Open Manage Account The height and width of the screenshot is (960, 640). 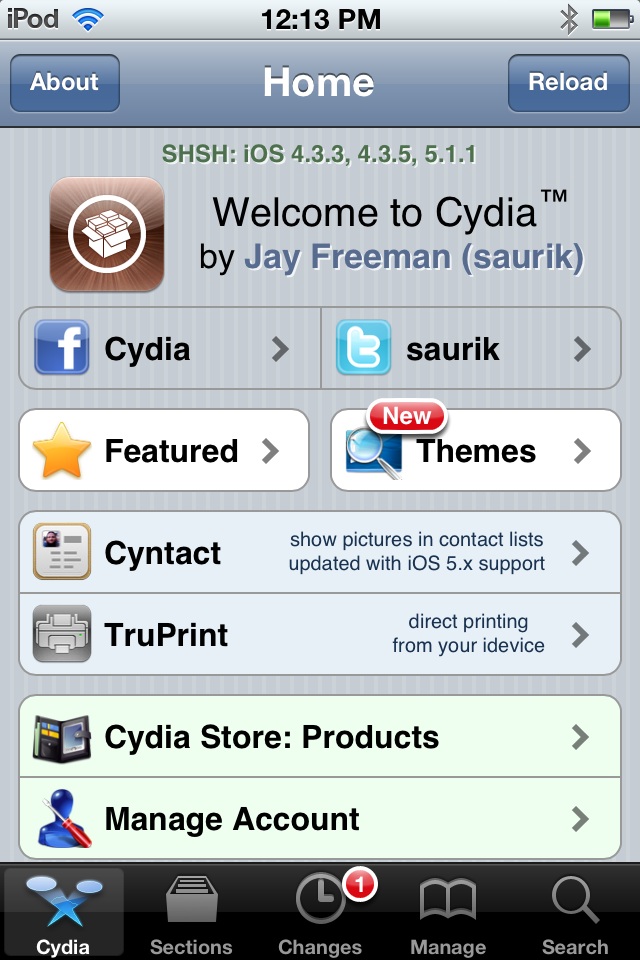(x=320, y=820)
